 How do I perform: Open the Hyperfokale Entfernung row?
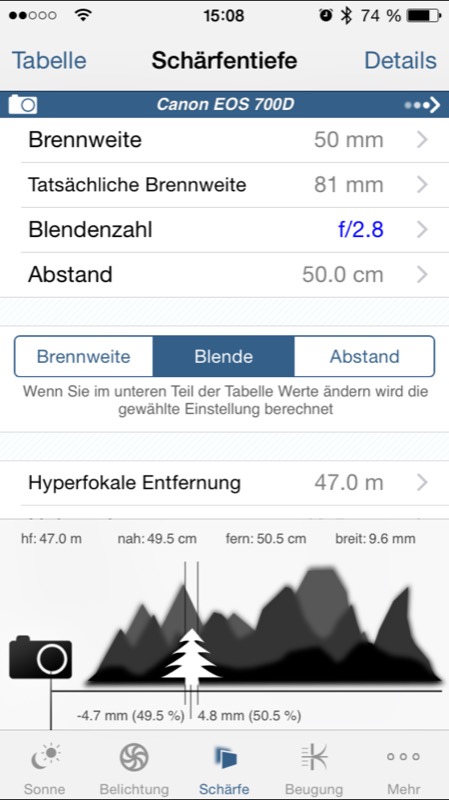[x=224, y=483]
